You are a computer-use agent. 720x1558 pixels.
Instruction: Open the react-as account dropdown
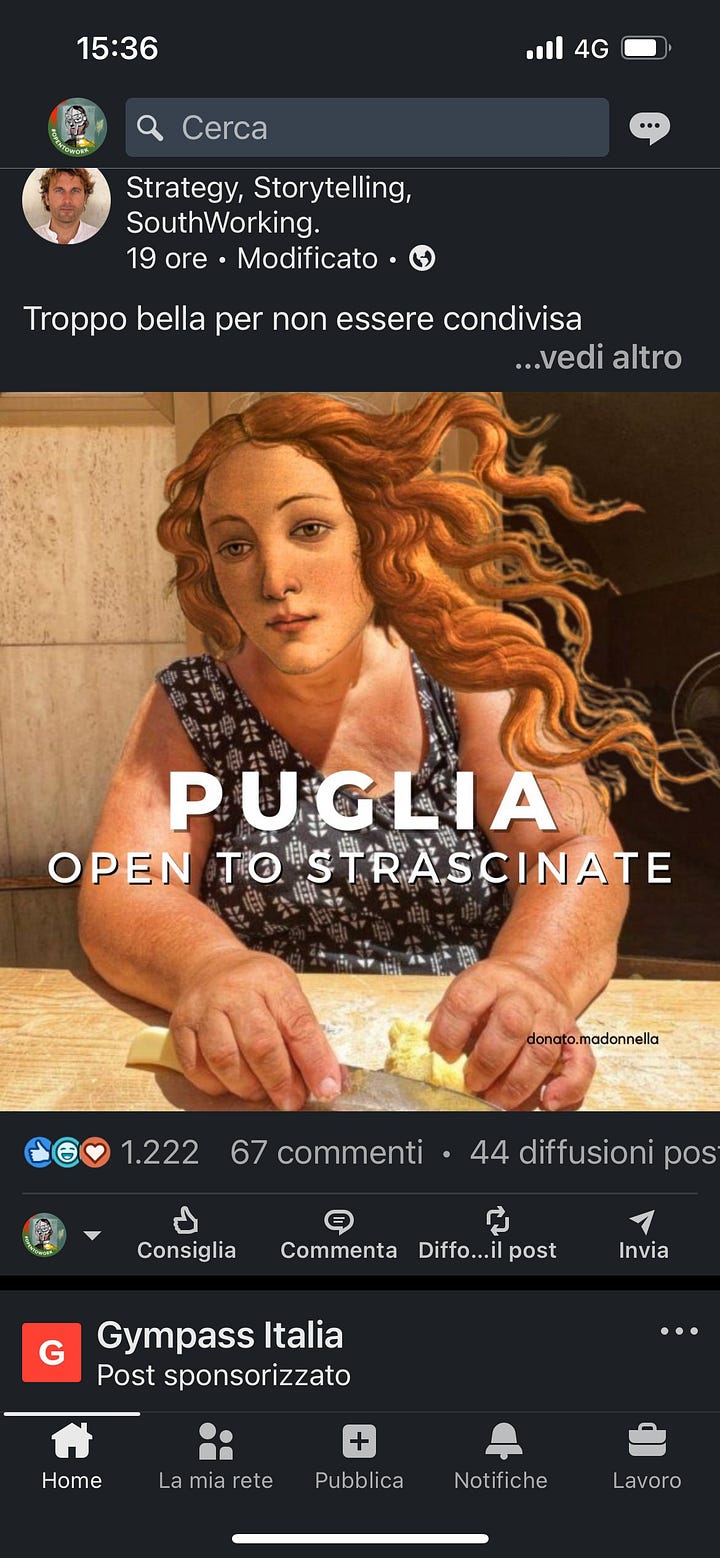[x=92, y=1235]
